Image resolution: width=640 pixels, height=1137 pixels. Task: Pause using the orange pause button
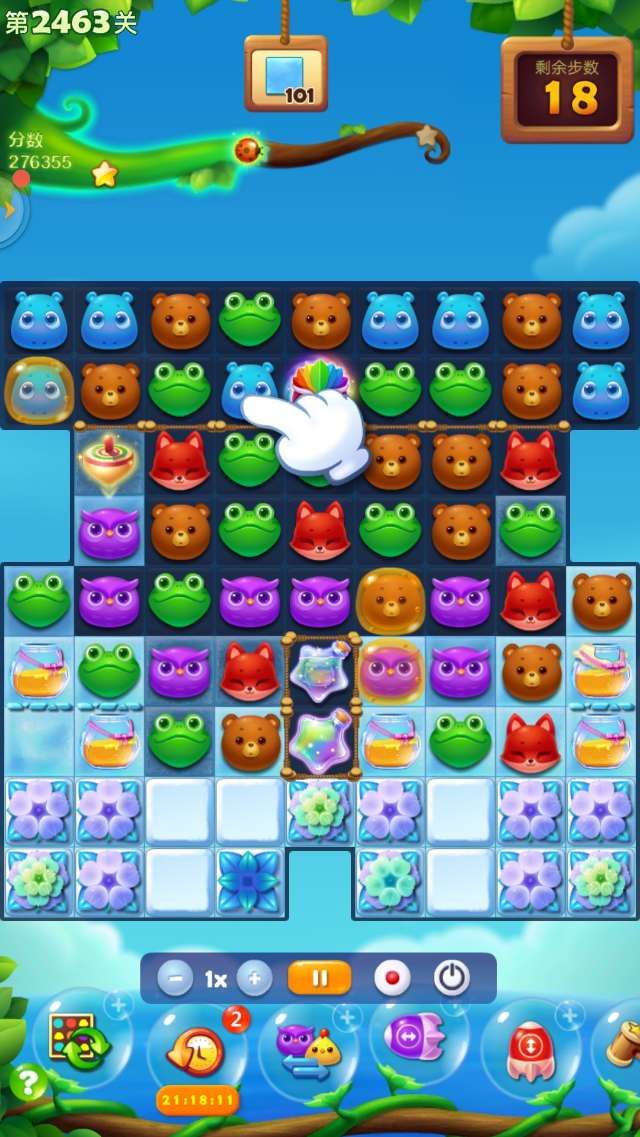[319, 978]
